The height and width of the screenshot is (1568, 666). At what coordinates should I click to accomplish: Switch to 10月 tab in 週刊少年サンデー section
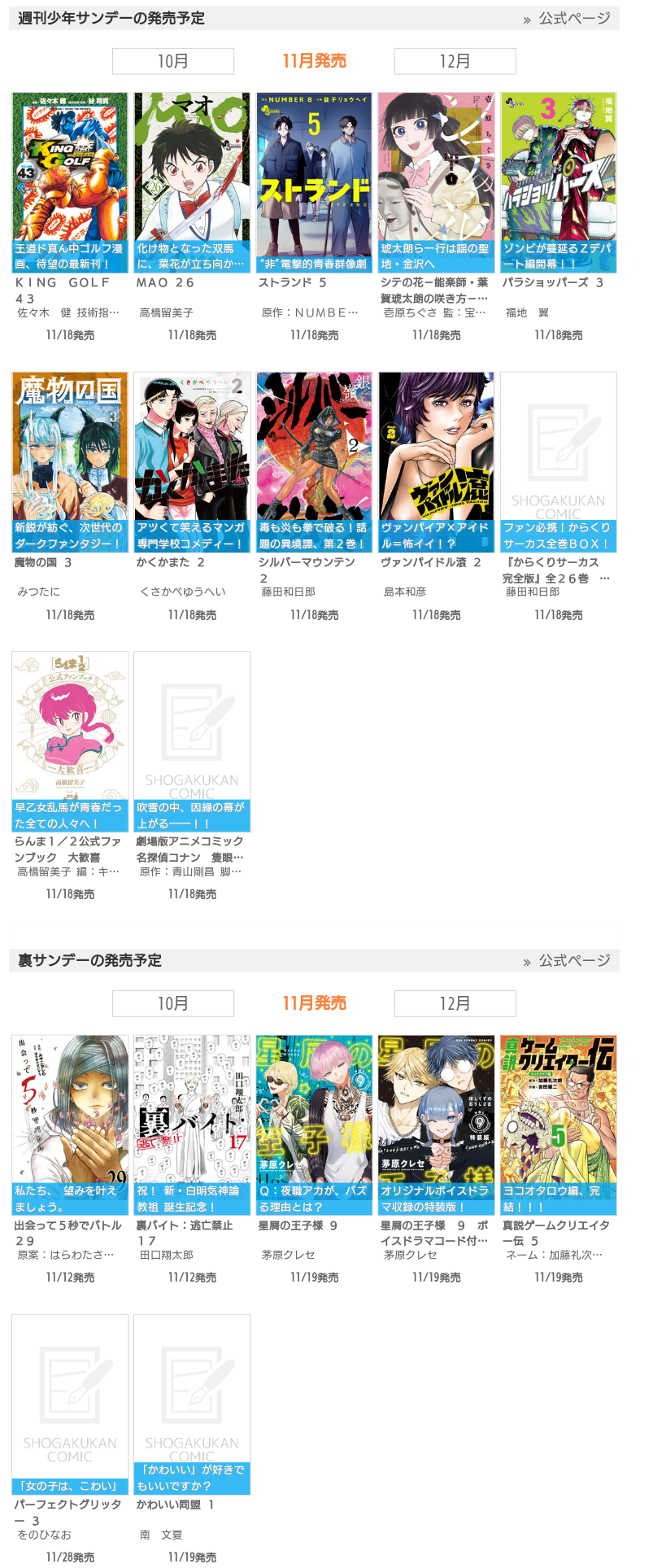point(172,61)
